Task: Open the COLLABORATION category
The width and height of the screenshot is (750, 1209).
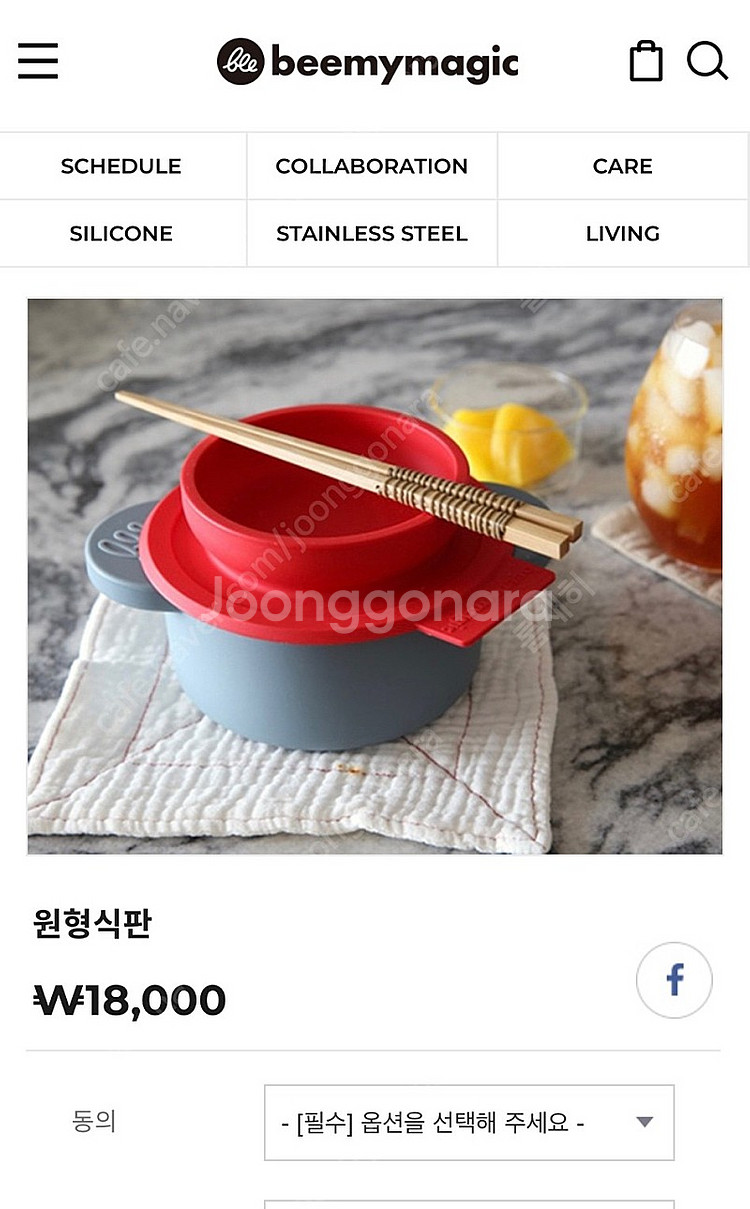Action: (x=371, y=166)
